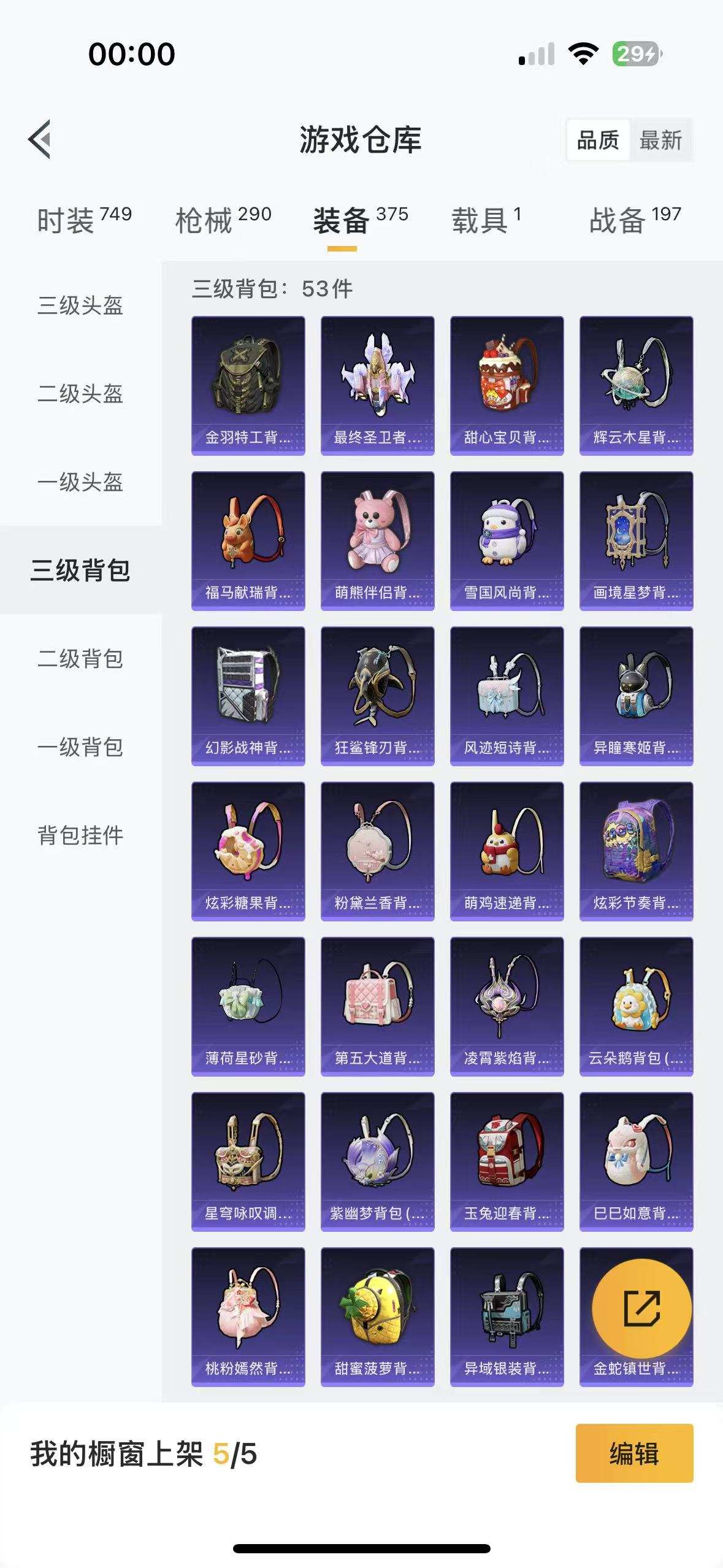Sort the warehouse by 品质

598,140
